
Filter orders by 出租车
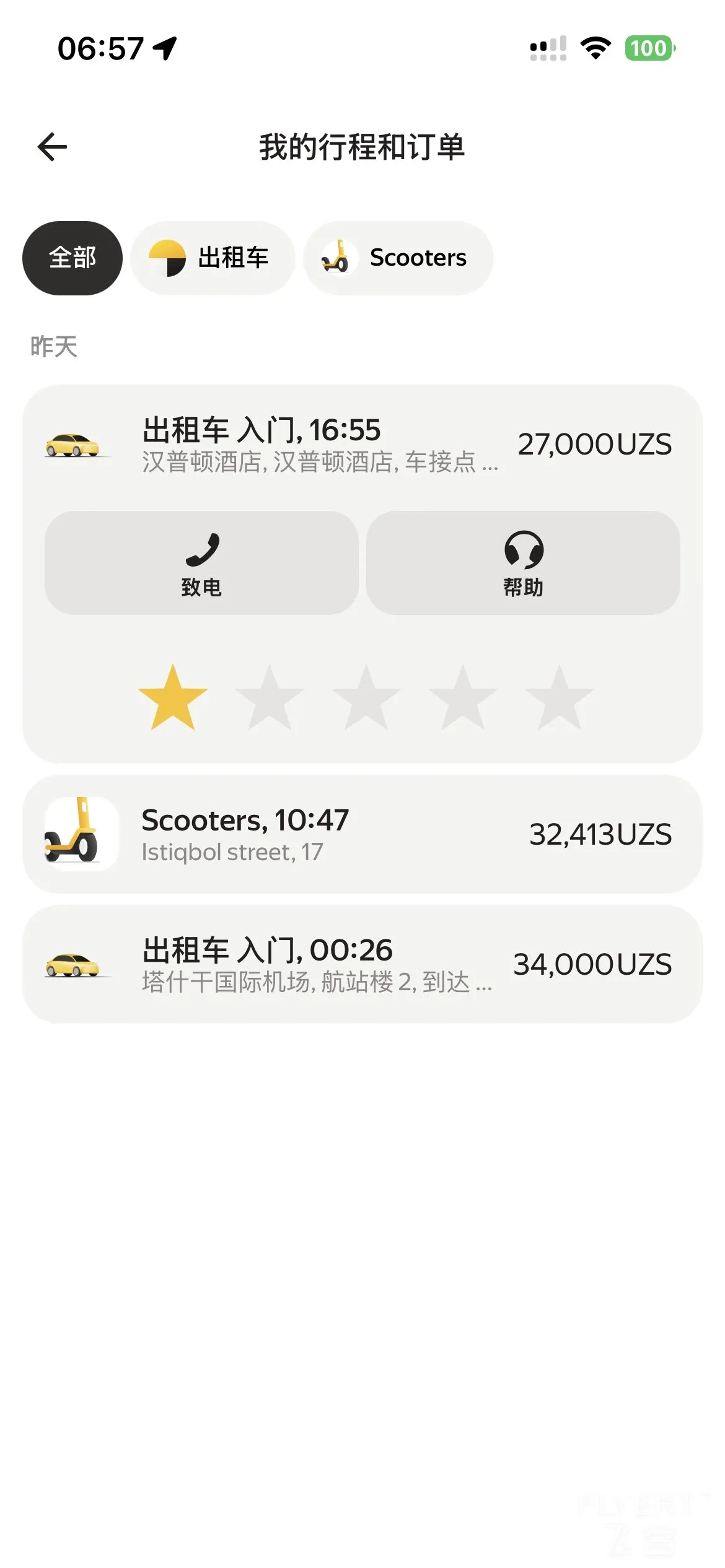click(x=212, y=258)
